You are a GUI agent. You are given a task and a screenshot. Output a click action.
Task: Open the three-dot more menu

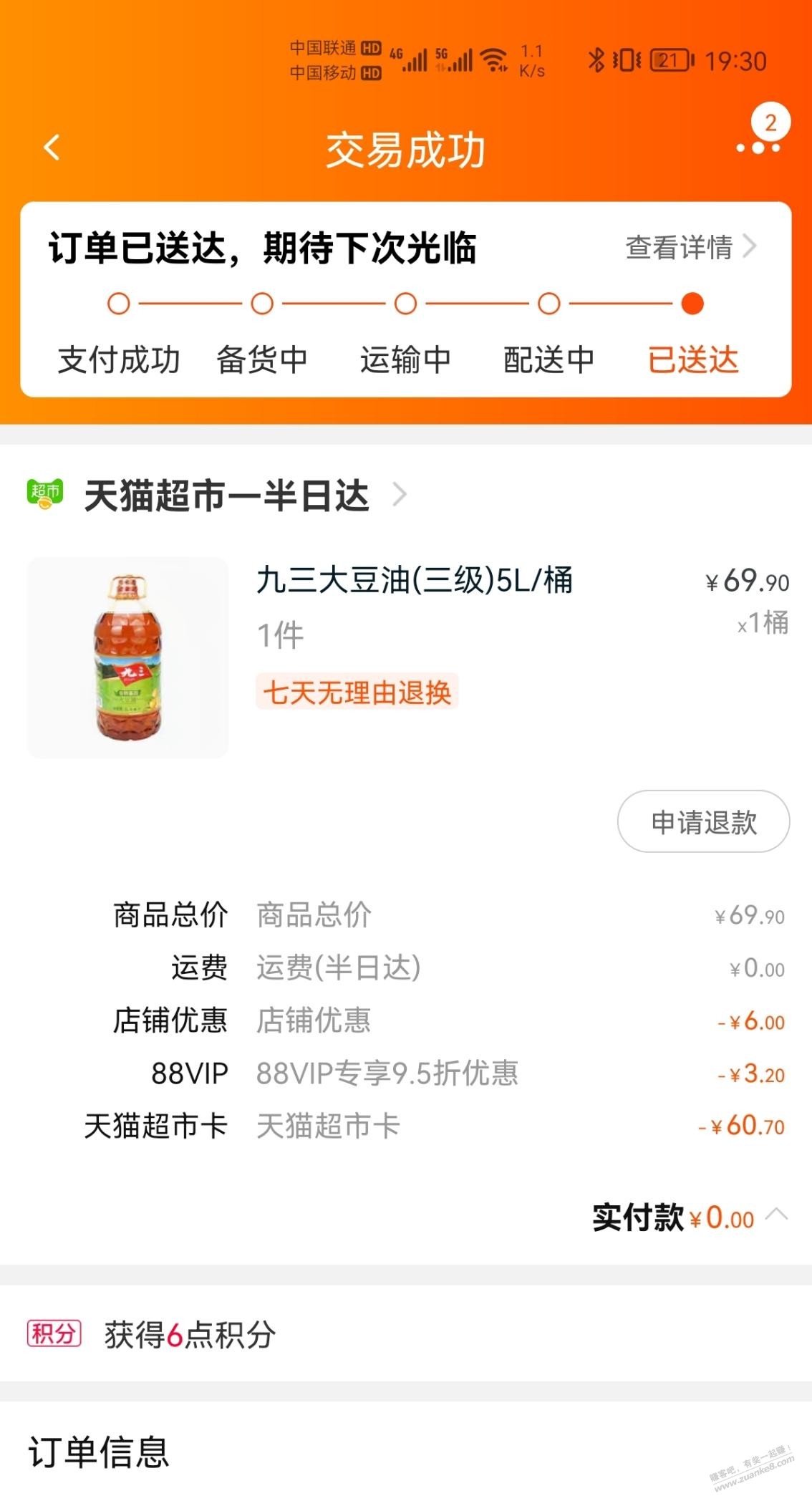[x=758, y=148]
